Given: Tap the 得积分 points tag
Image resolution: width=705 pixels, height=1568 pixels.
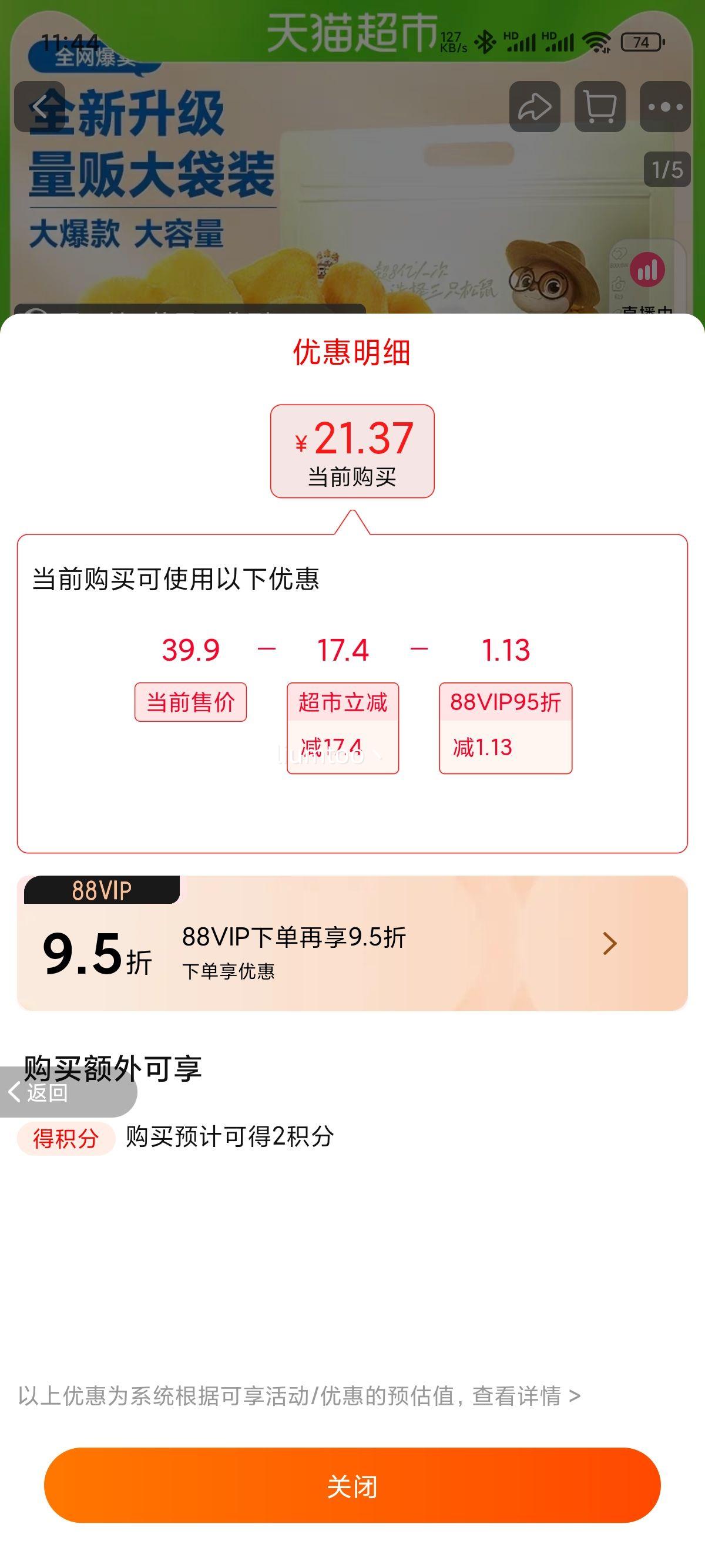Looking at the screenshot, I should (x=66, y=1138).
